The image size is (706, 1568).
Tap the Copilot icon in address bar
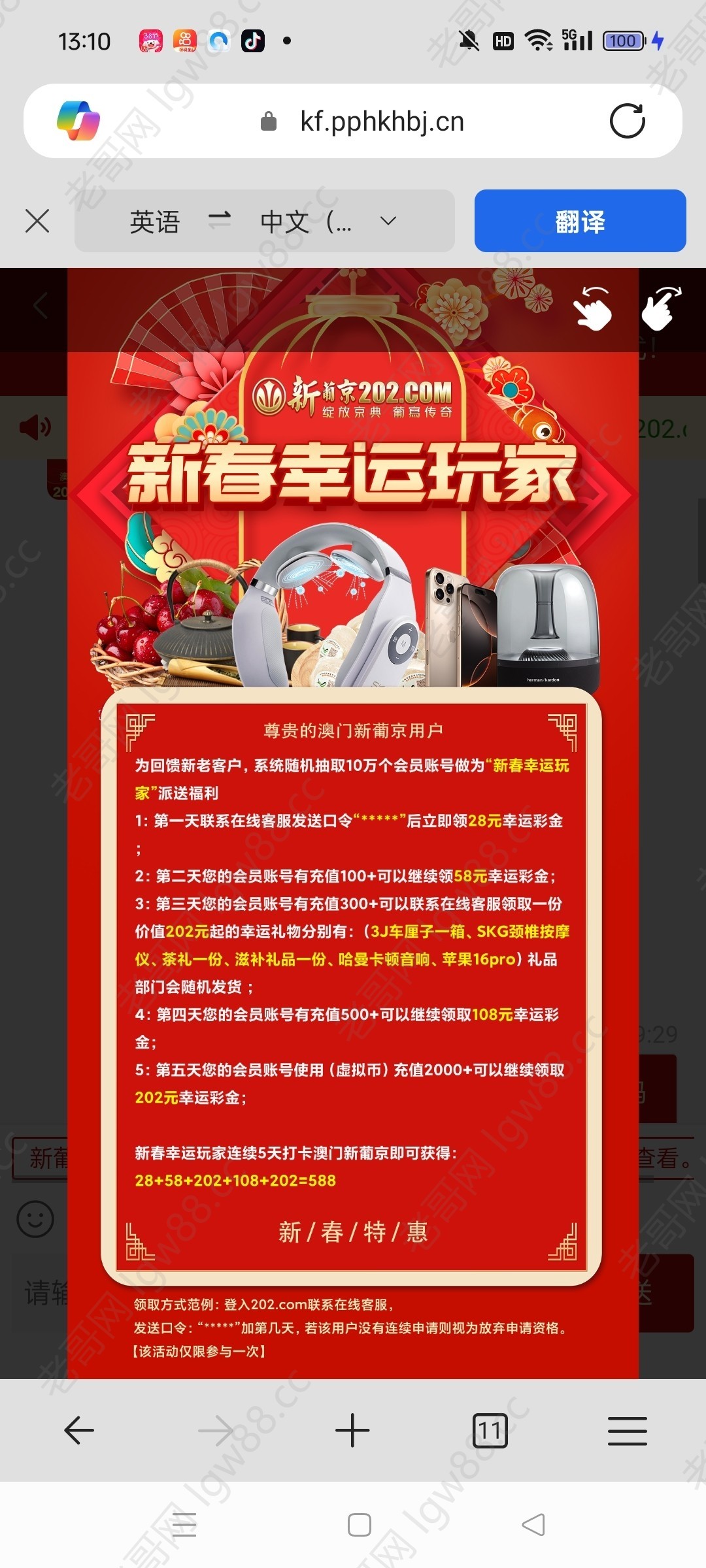click(78, 121)
